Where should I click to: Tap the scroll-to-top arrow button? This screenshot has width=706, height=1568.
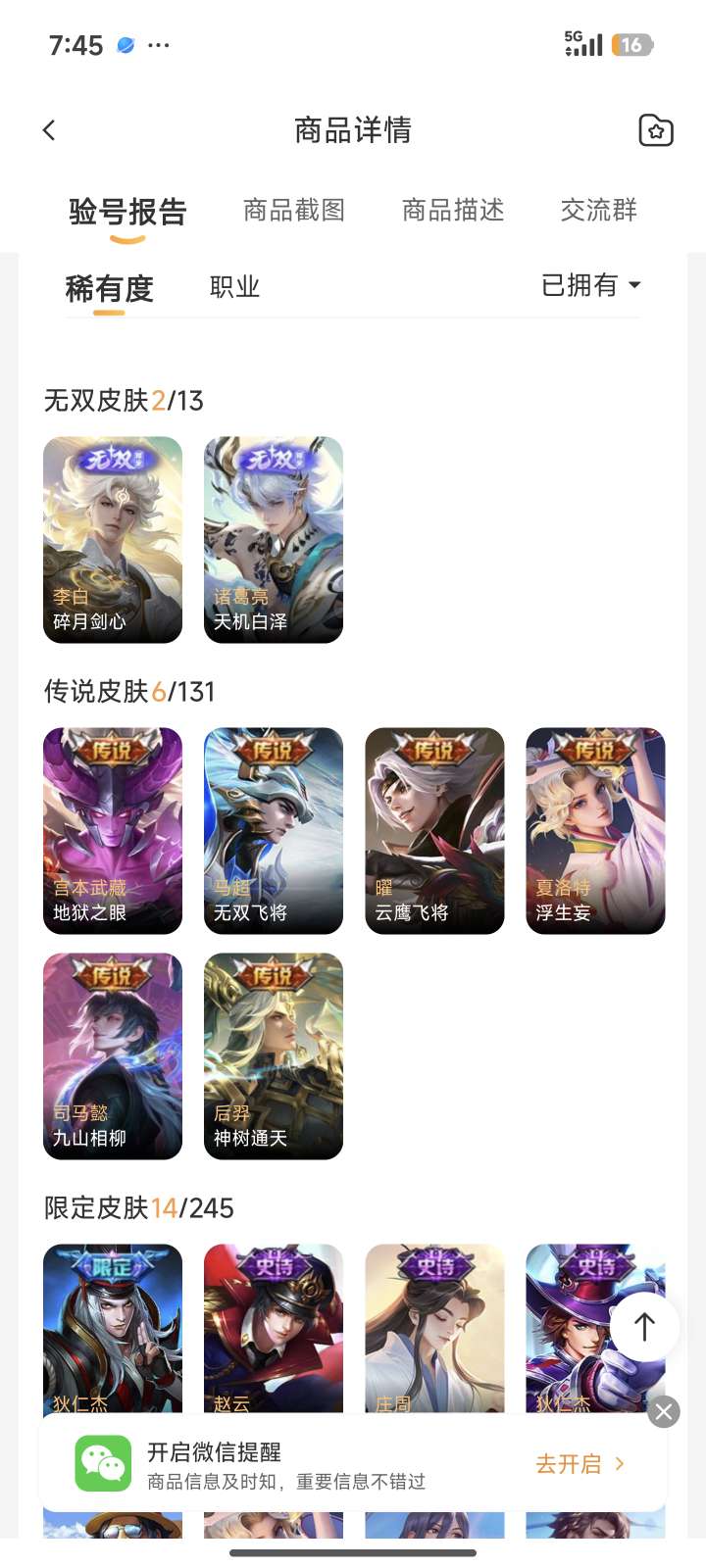pyautogui.click(x=644, y=1327)
